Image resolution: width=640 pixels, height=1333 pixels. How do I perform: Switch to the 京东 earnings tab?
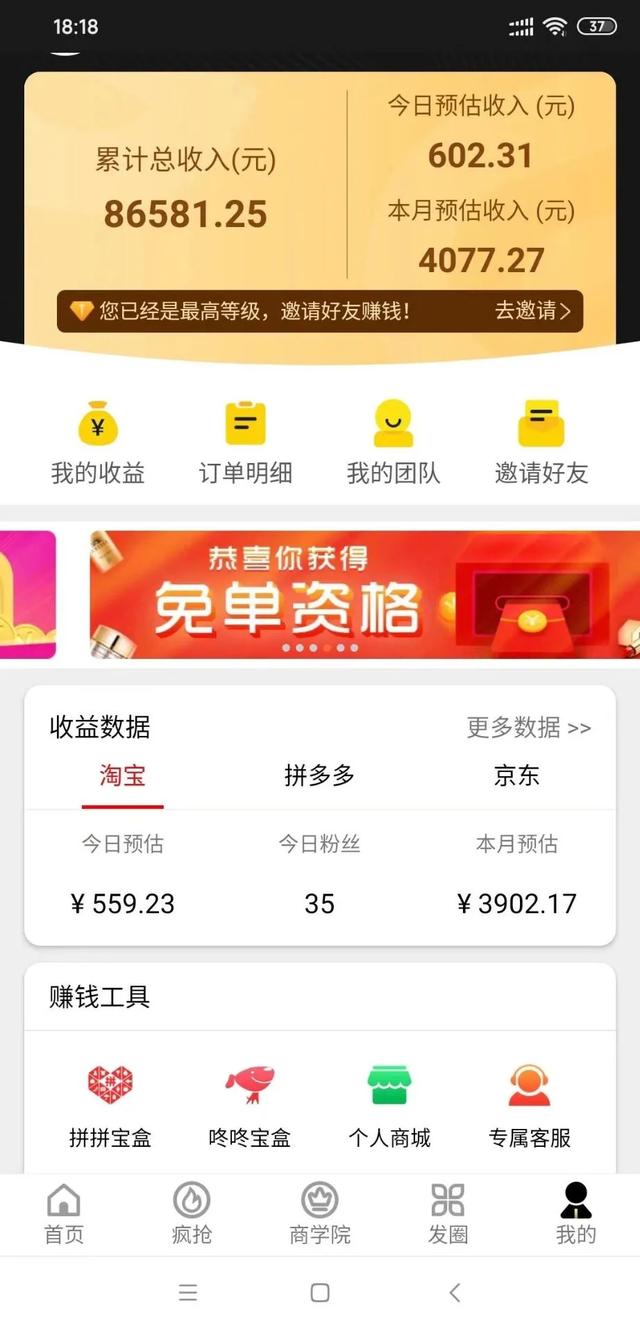coord(516,776)
